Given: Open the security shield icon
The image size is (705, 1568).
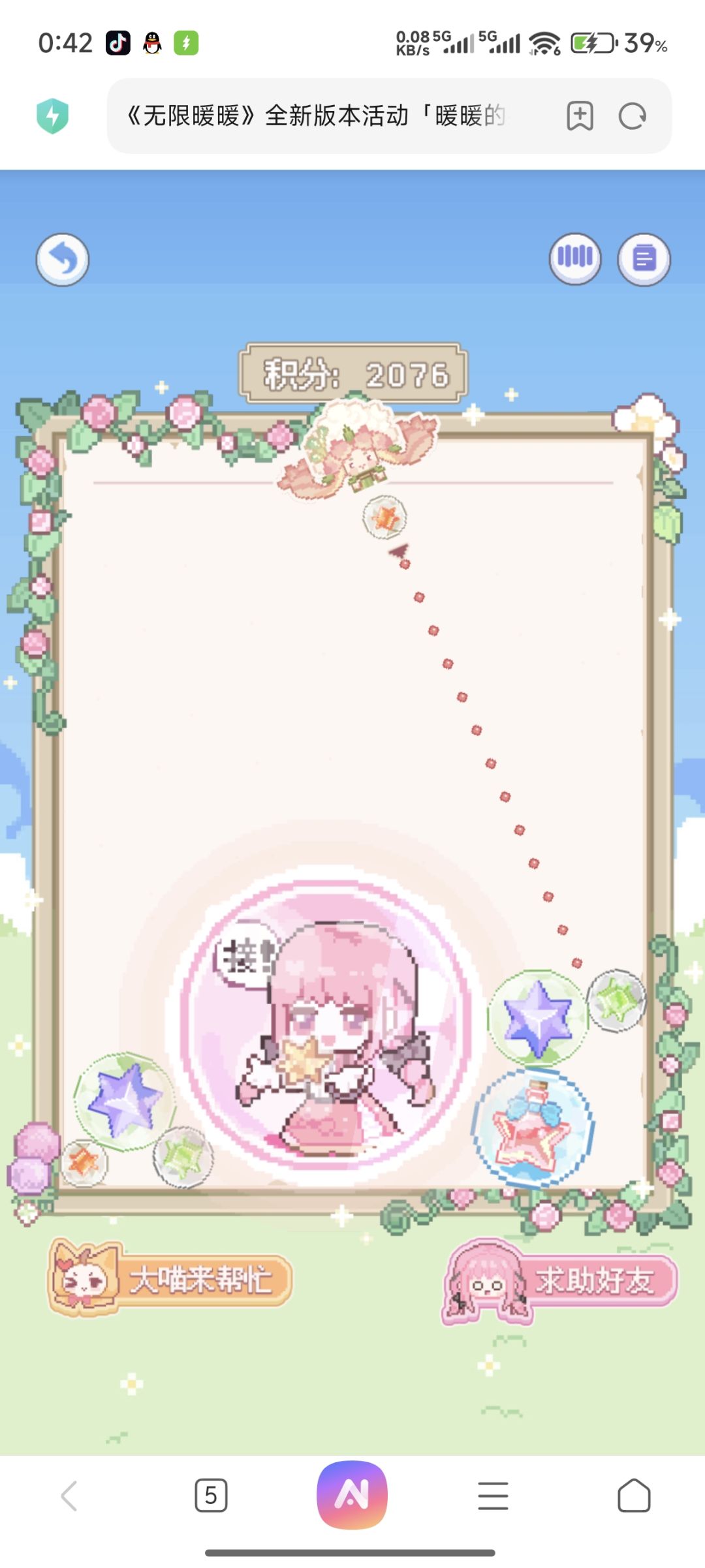Looking at the screenshot, I should 53,116.
